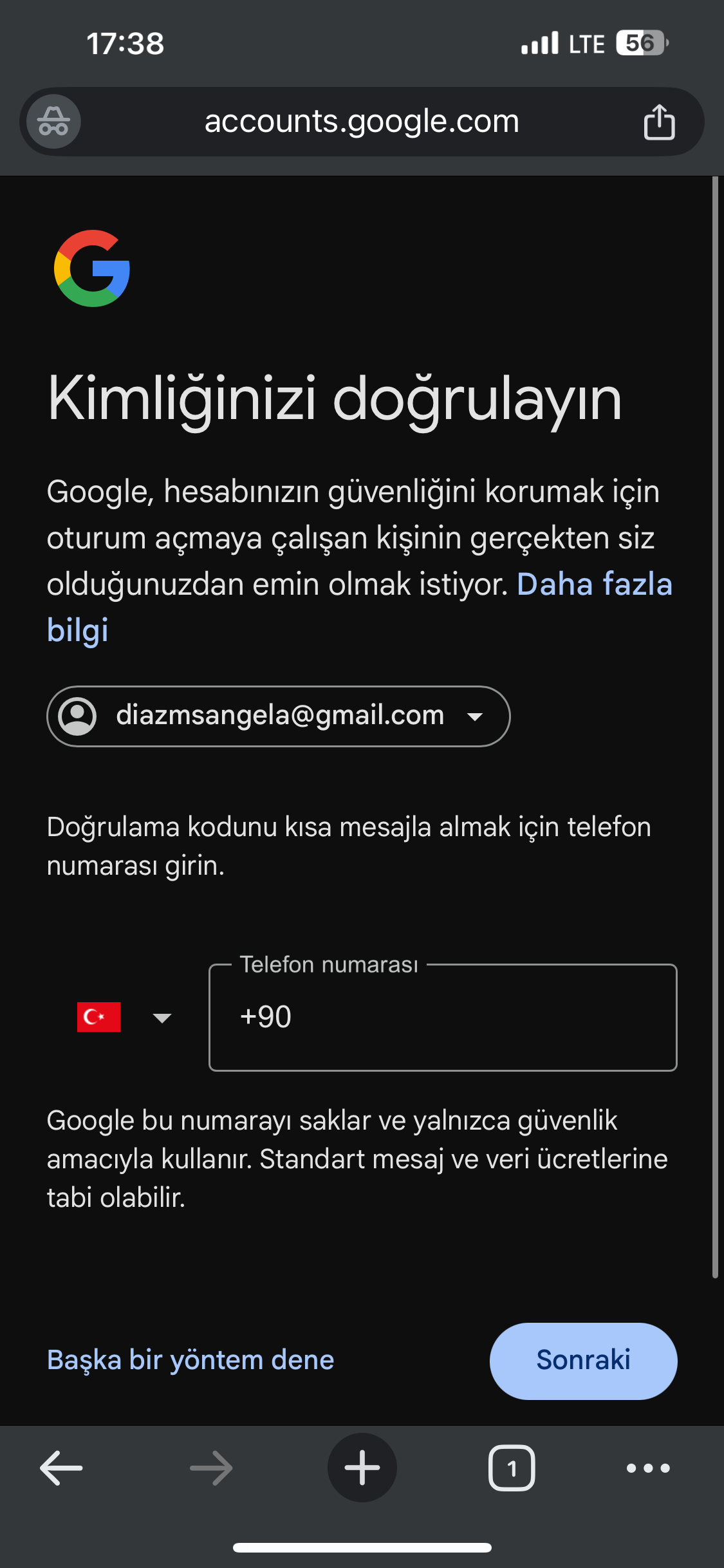Open the browser three-dot menu
724x1568 pixels.
point(648,1468)
